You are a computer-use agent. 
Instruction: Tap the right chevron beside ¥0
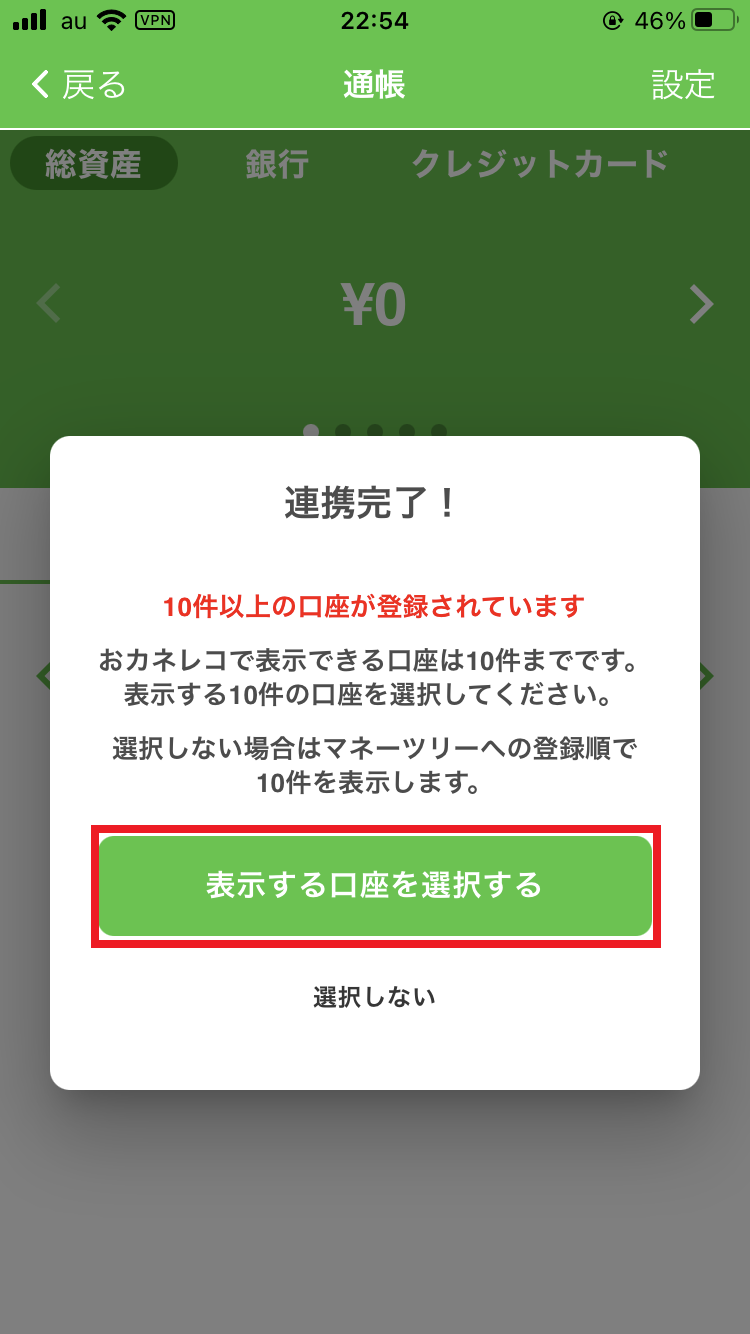tap(702, 305)
